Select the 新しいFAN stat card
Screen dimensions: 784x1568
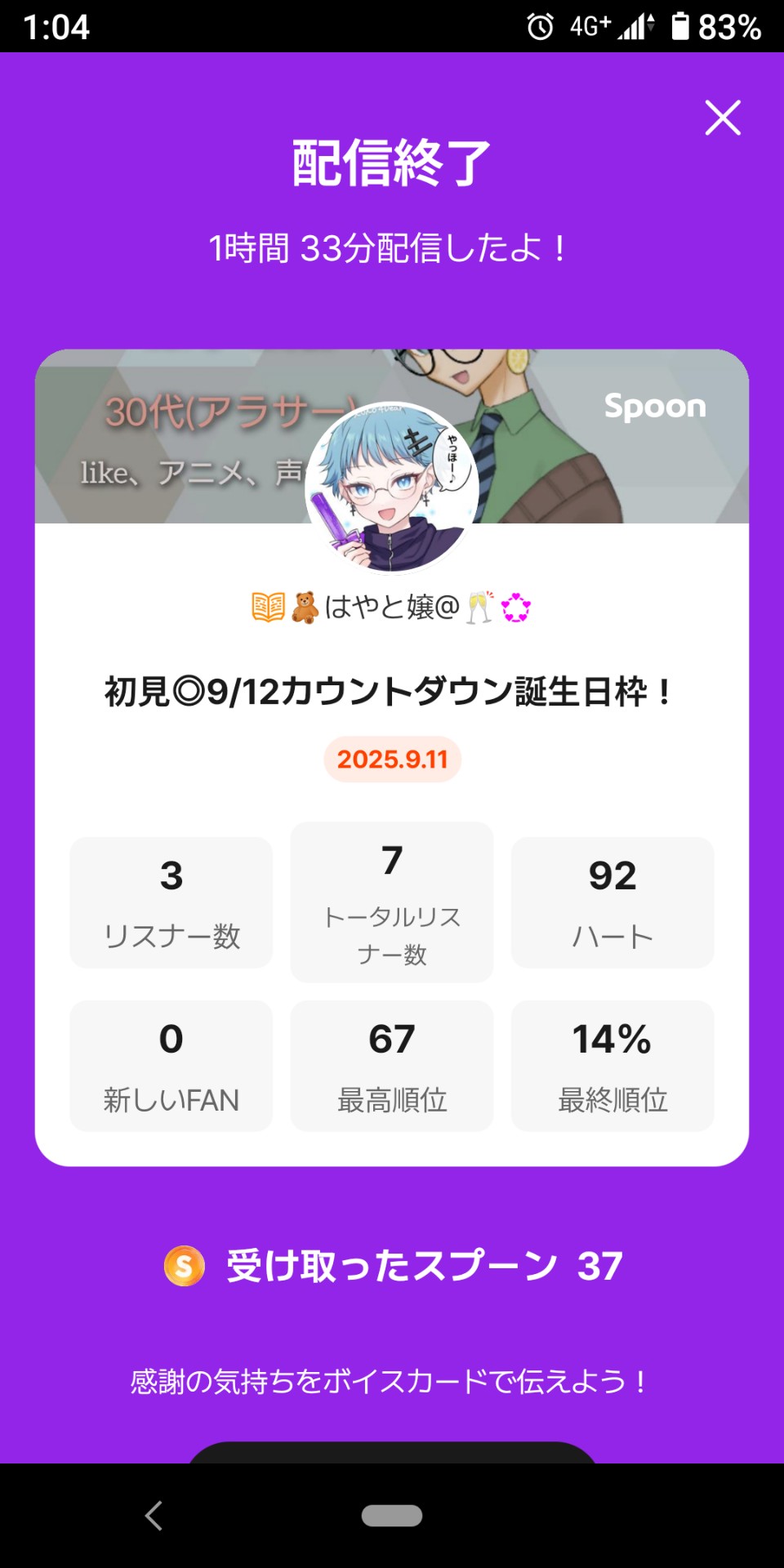pos(170,1066)
